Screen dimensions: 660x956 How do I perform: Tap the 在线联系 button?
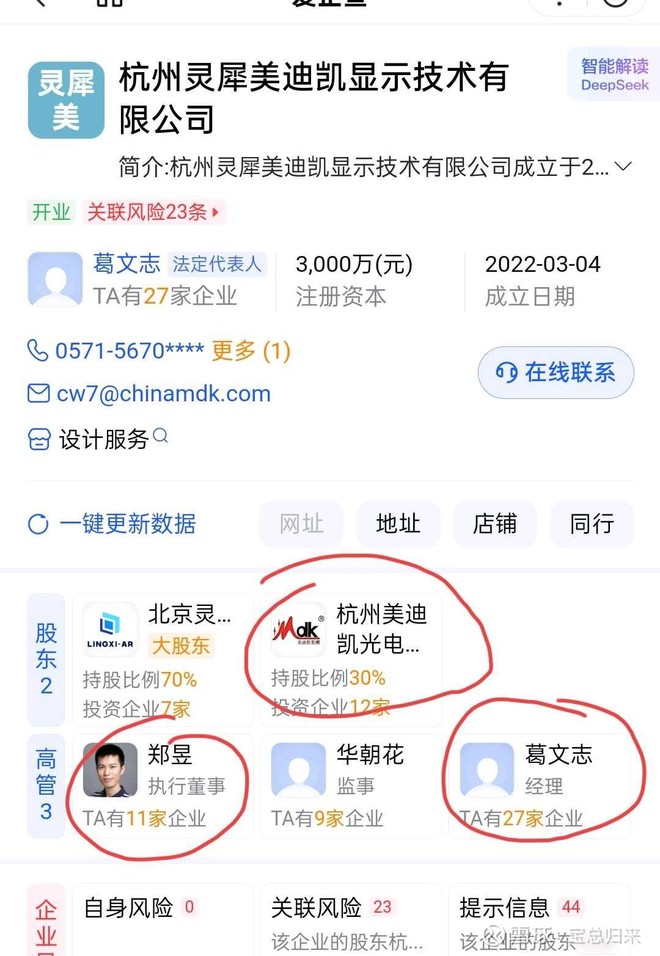(556, 373)
